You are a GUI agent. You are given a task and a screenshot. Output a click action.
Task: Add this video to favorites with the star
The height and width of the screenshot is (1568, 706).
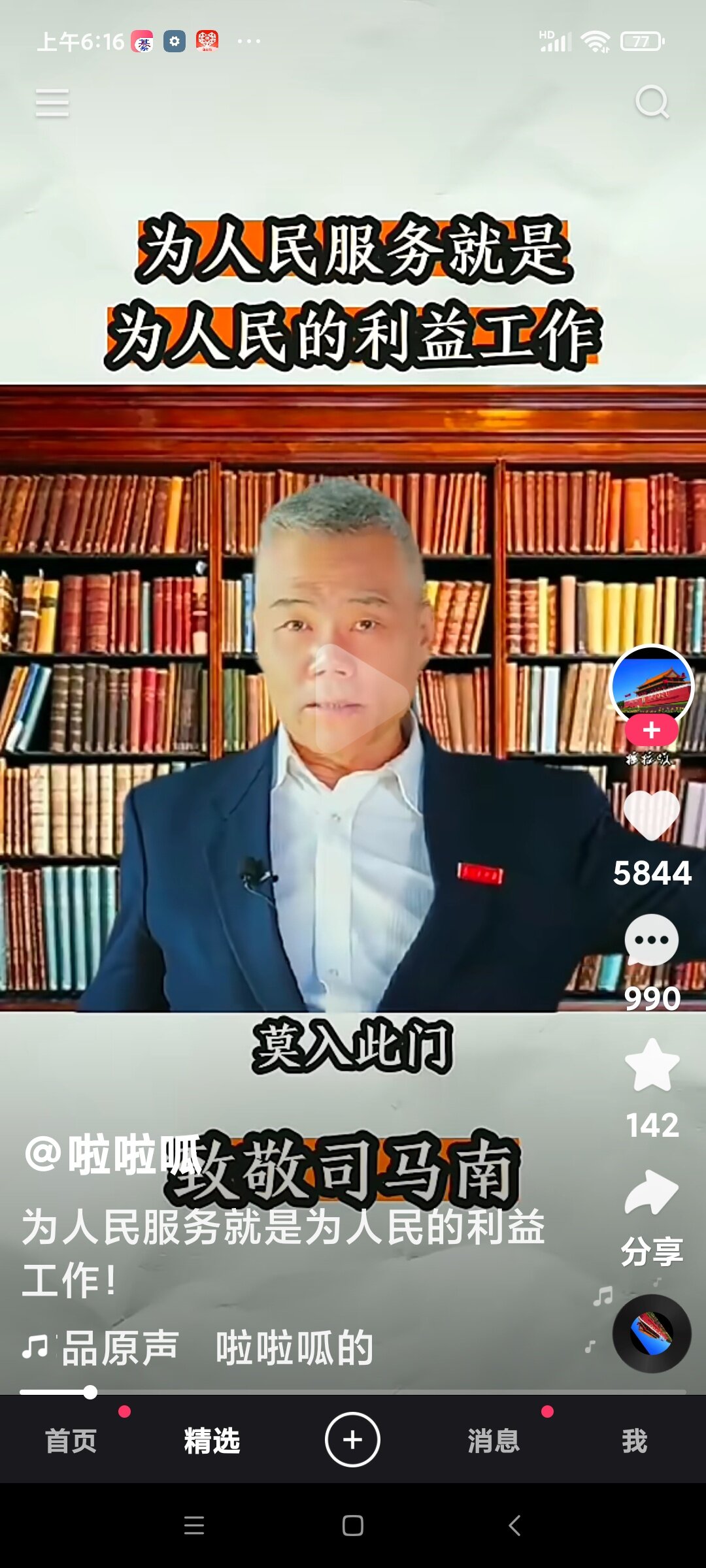tap(652, 1065)
